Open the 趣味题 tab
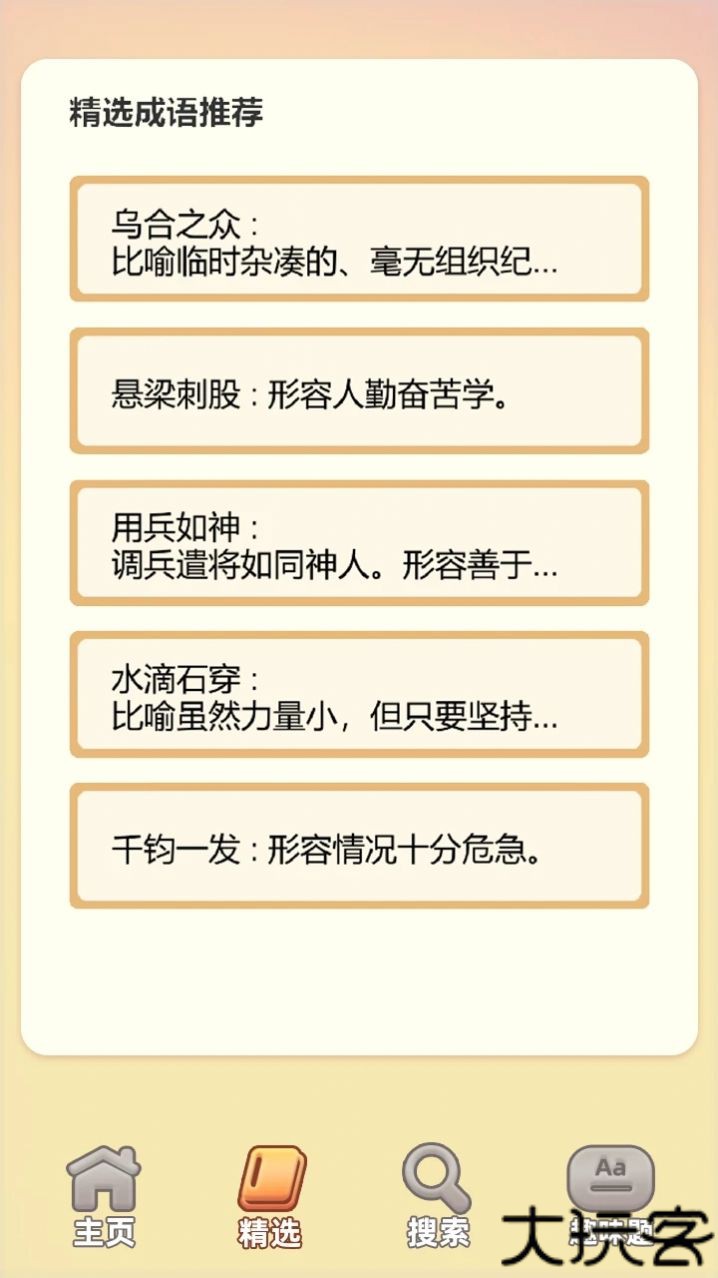 (x=609, y=1190)
